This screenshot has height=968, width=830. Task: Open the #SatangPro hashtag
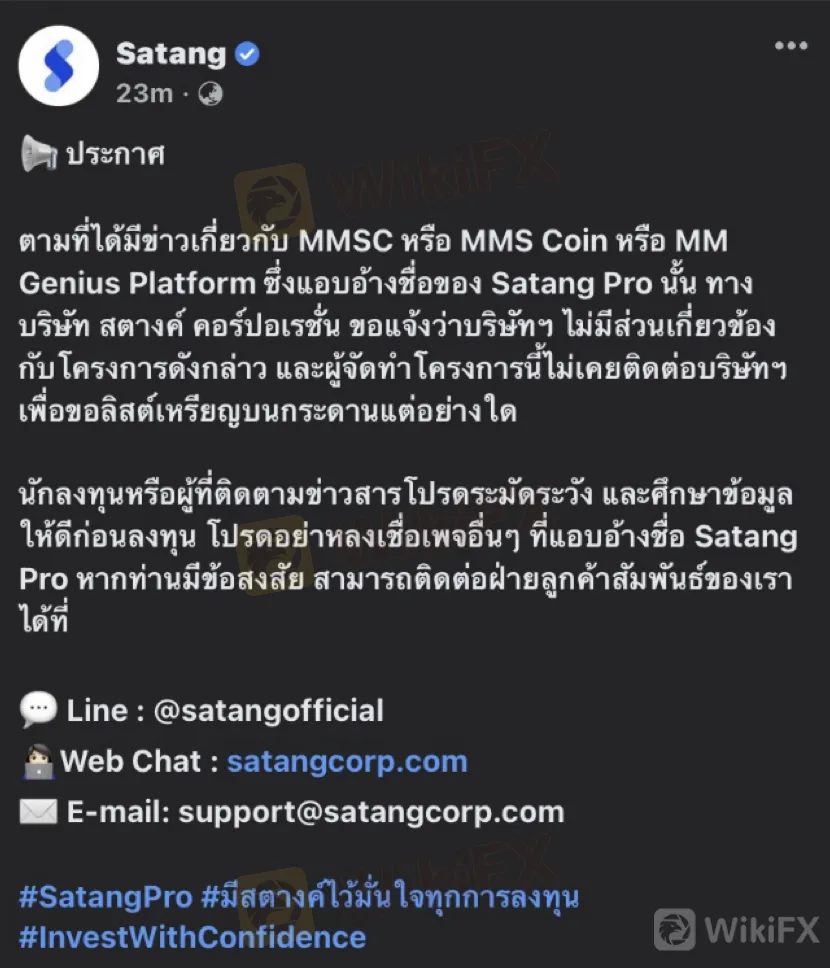(x=105, y=896)
